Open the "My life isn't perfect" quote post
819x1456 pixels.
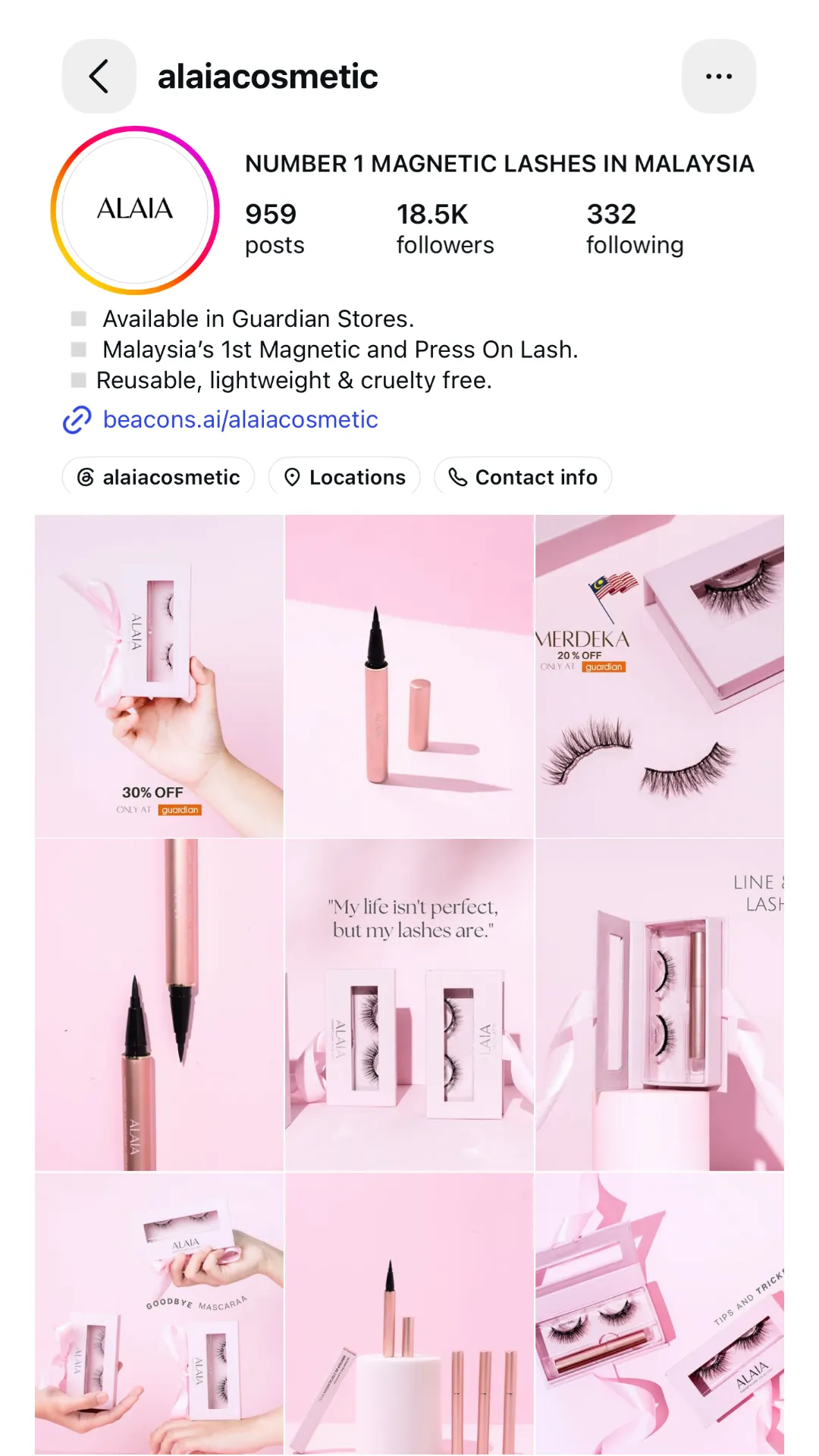pyautogui.click(x=409, y=1005)
